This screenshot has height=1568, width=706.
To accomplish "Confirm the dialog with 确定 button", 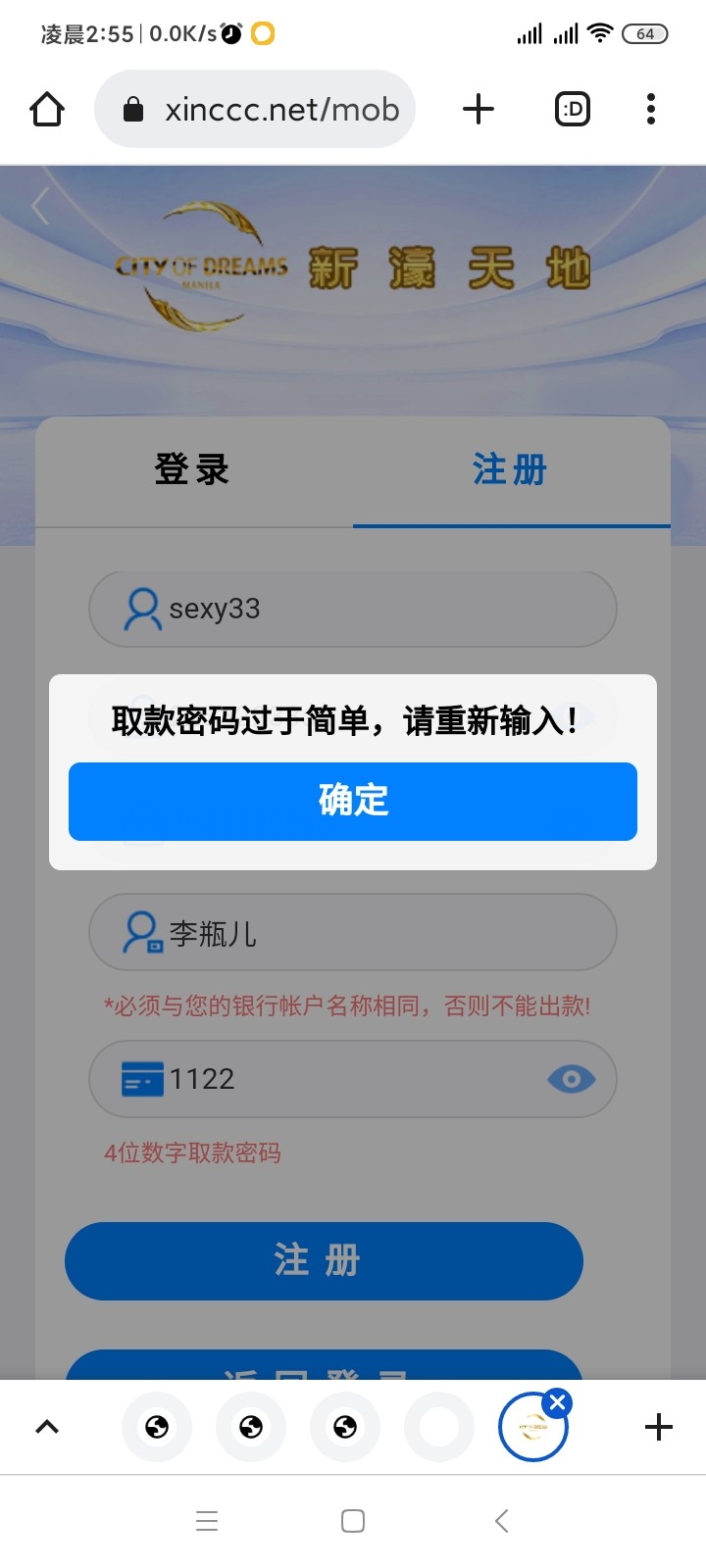I will coord(353,801).
